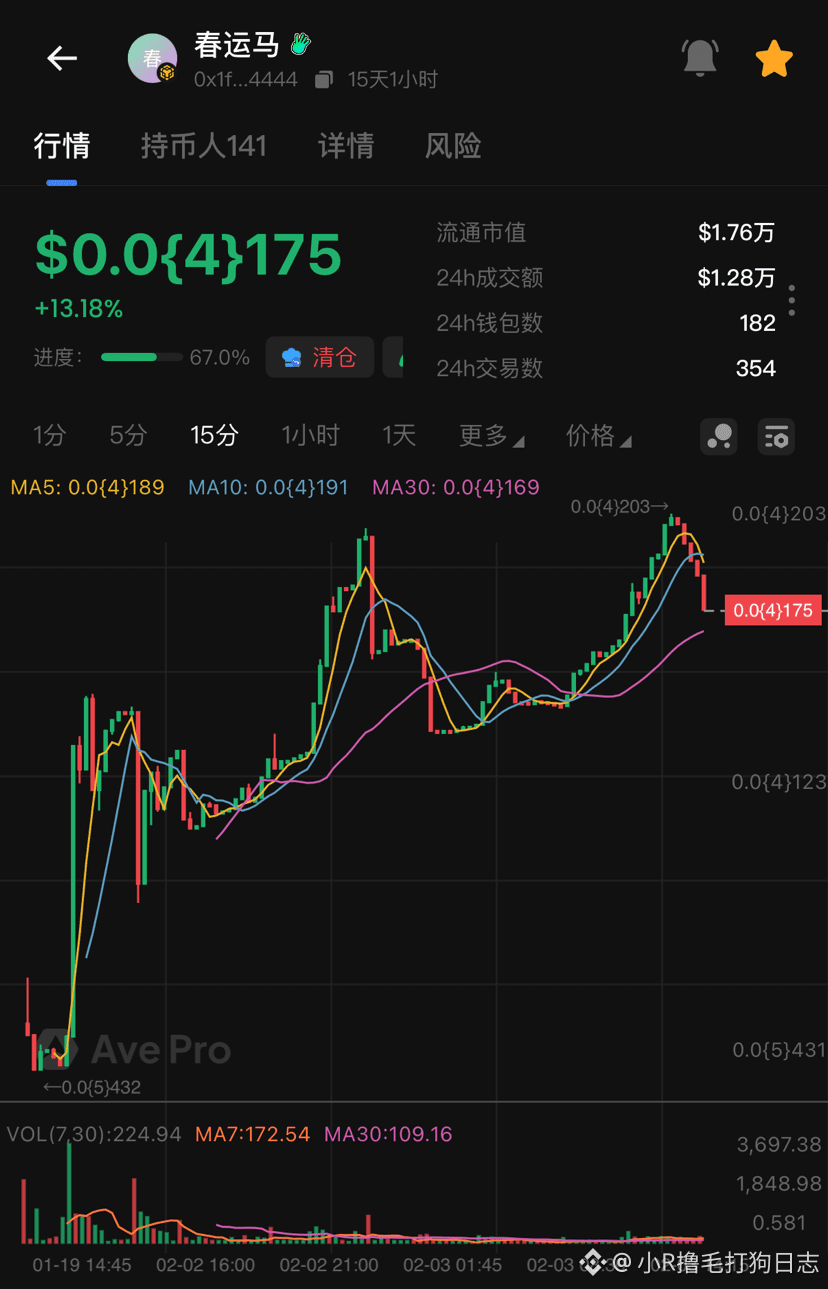Copy the contract address 0x1f...4444
The image size is (828, 1289).
pyautogui.click(x=323, y=80)
